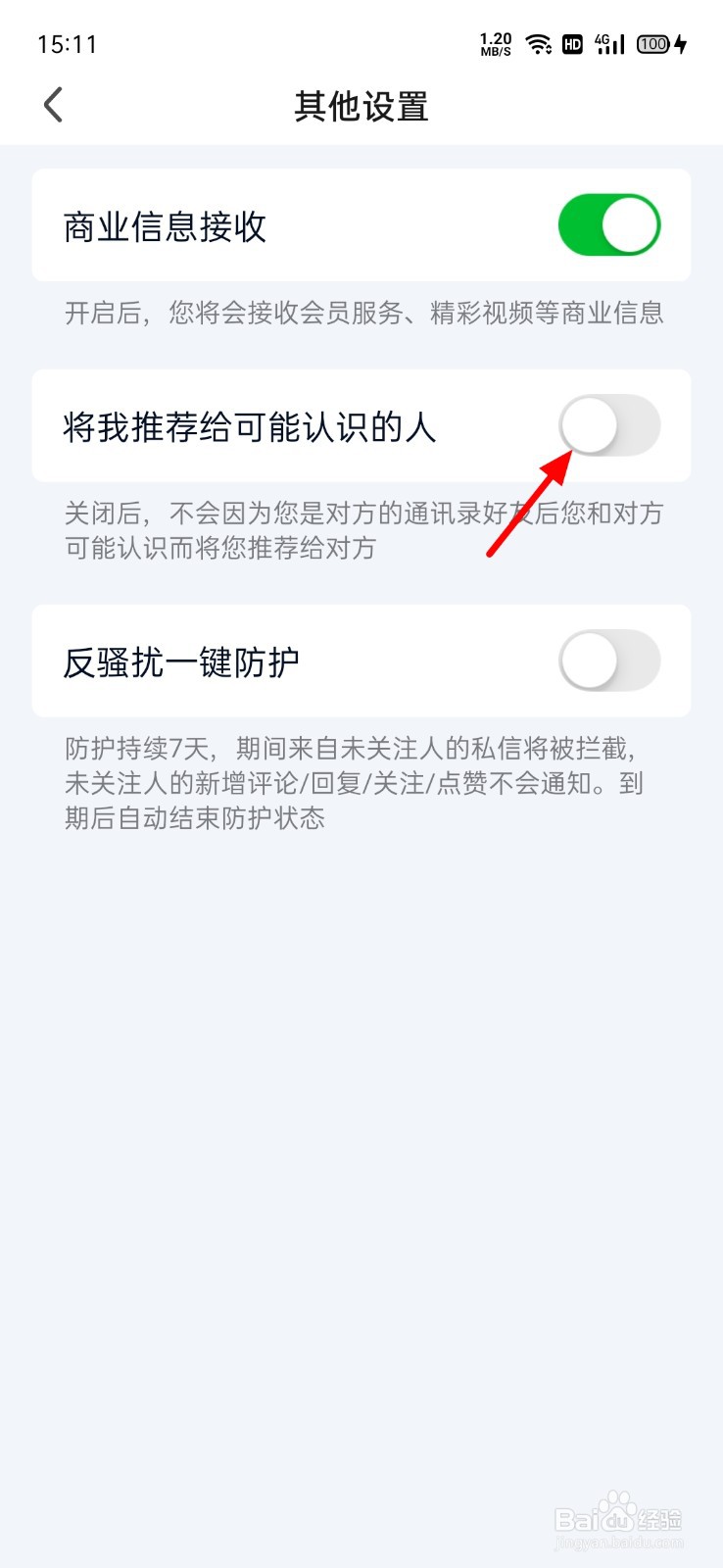The width and height of the screenshot is (723, 1568).
Task: Tap the 反骚扰一键防护 row label
Action: pos(180,661)
